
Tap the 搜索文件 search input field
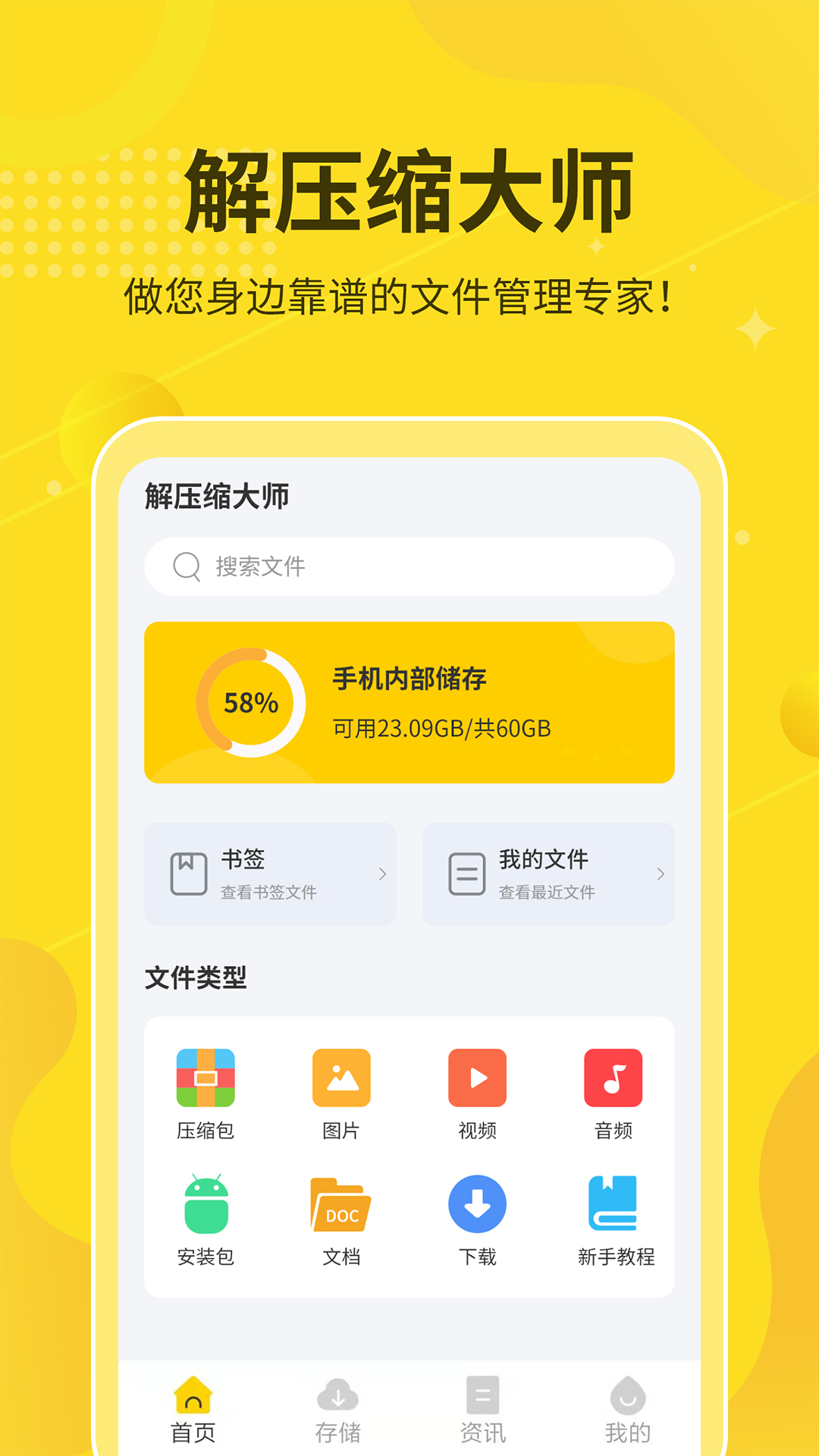coord(409,566)
